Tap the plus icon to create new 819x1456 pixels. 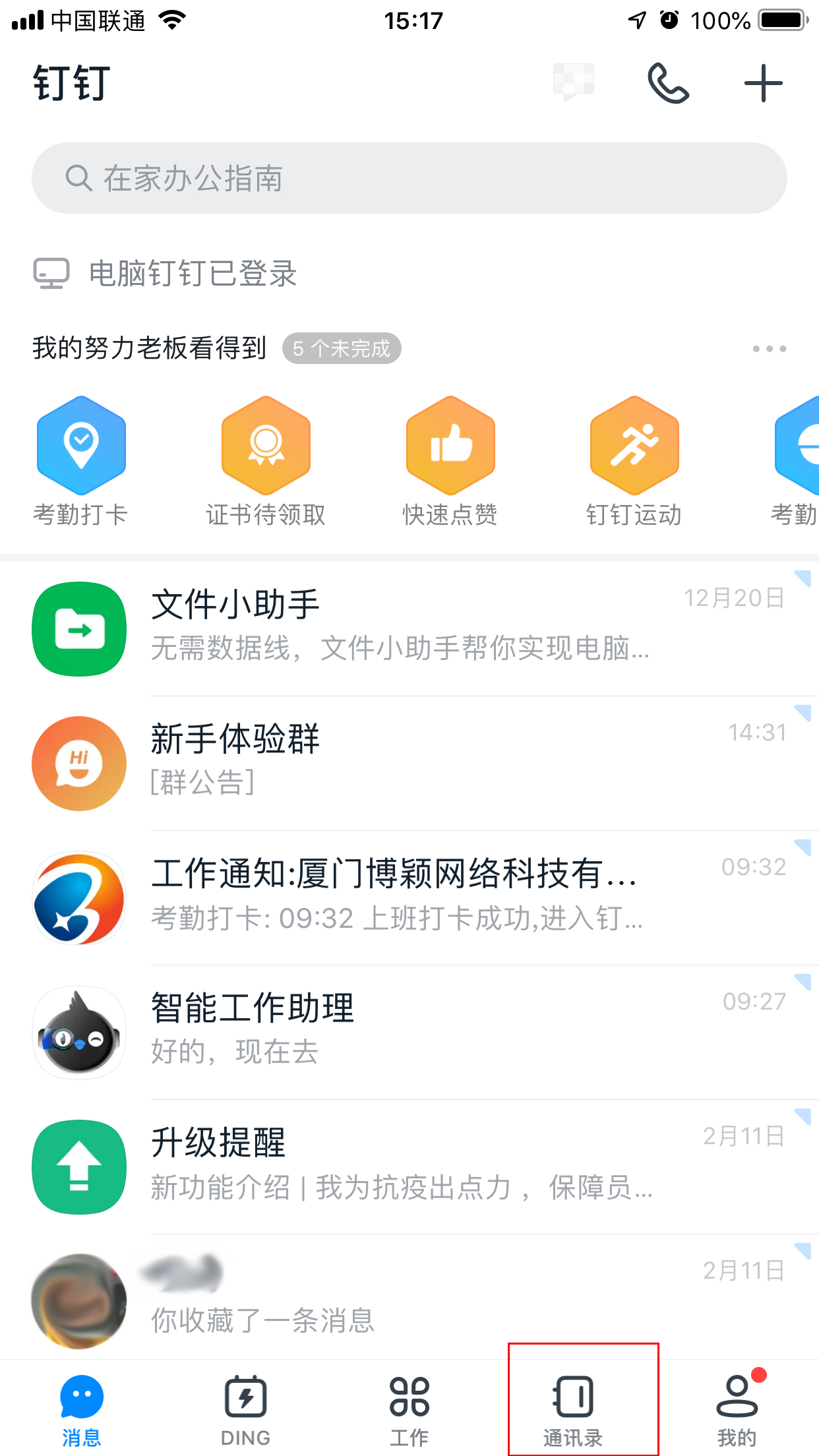(762, 82)
